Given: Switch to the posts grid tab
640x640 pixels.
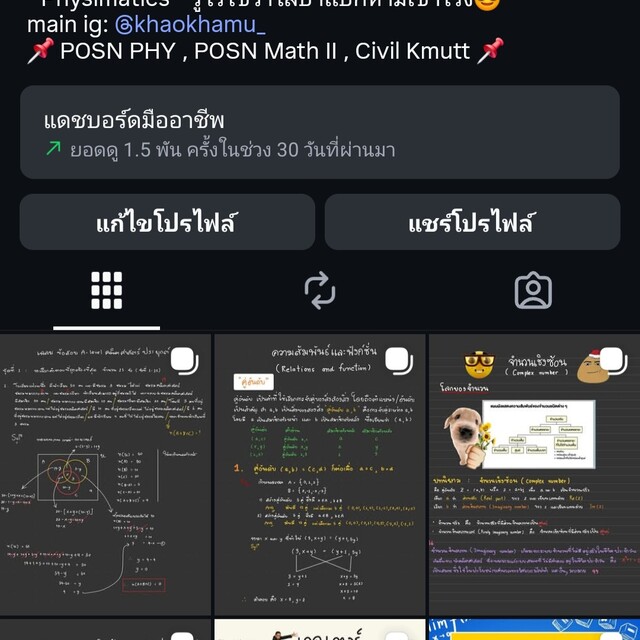Looking at the screenshot, I should click(x=106, y=290).
